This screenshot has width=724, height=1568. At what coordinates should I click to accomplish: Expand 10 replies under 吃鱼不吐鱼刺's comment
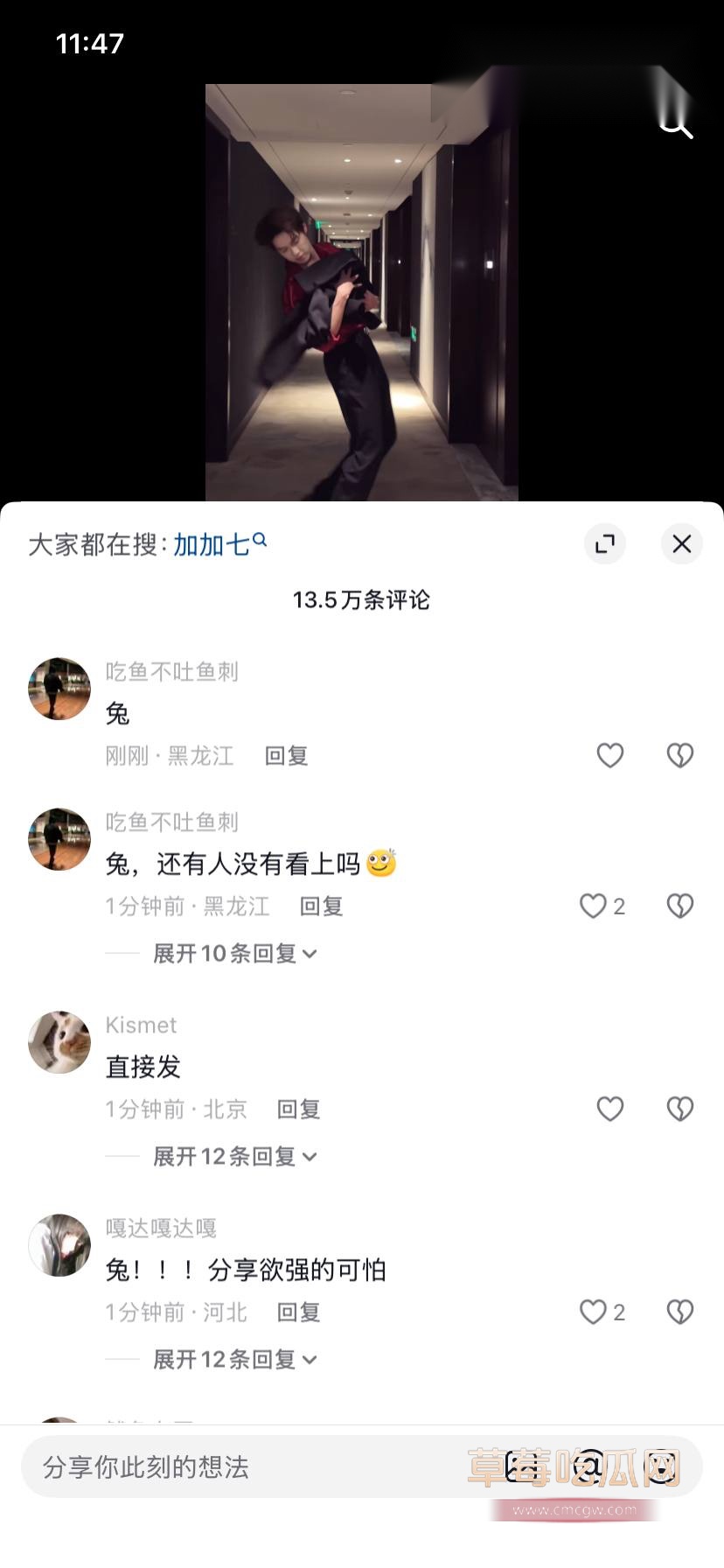(234, 953)
